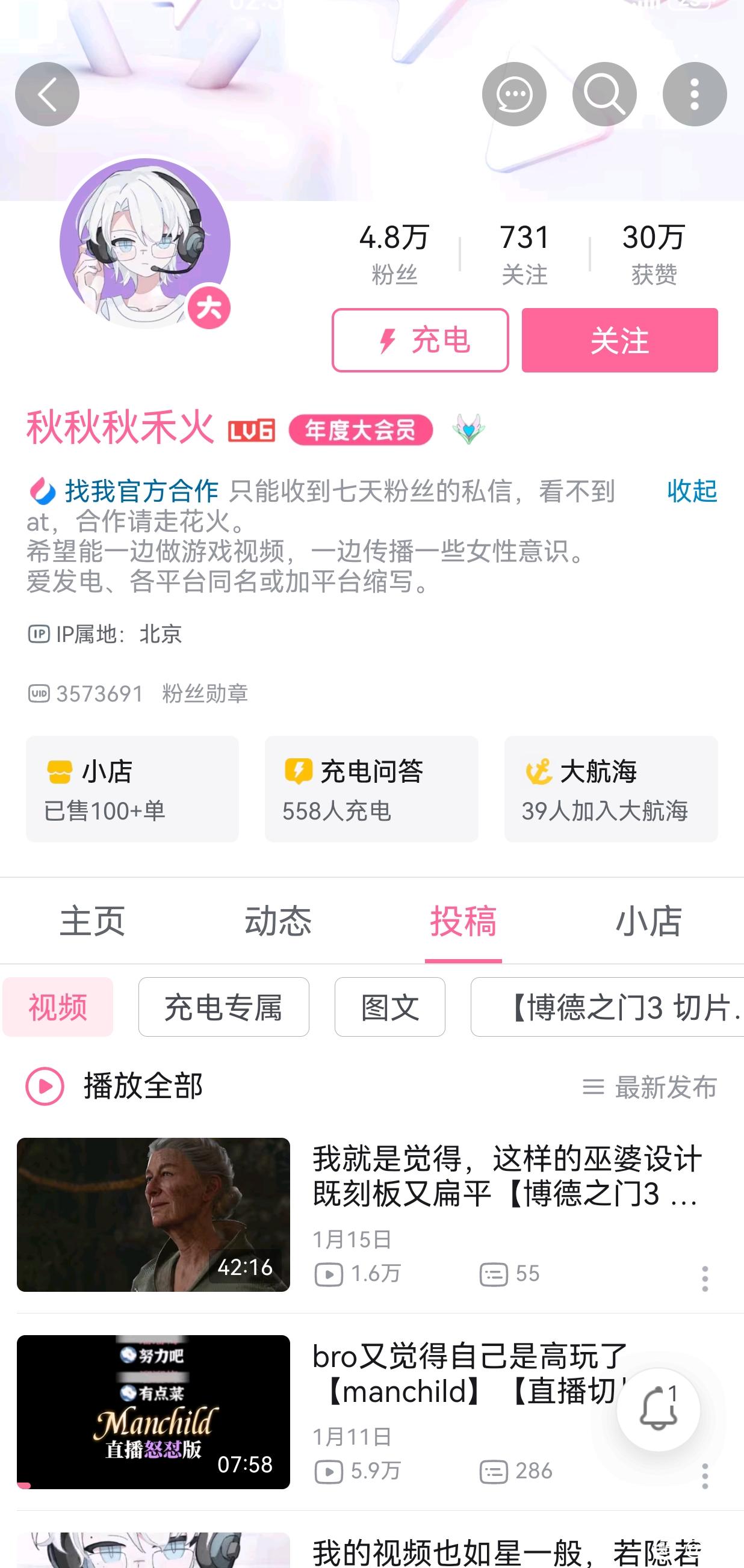Viewport: 744px width, 1568px height.
Task: Go back using the back arrow
Action: pyautogui.click(x=47, y=94)
